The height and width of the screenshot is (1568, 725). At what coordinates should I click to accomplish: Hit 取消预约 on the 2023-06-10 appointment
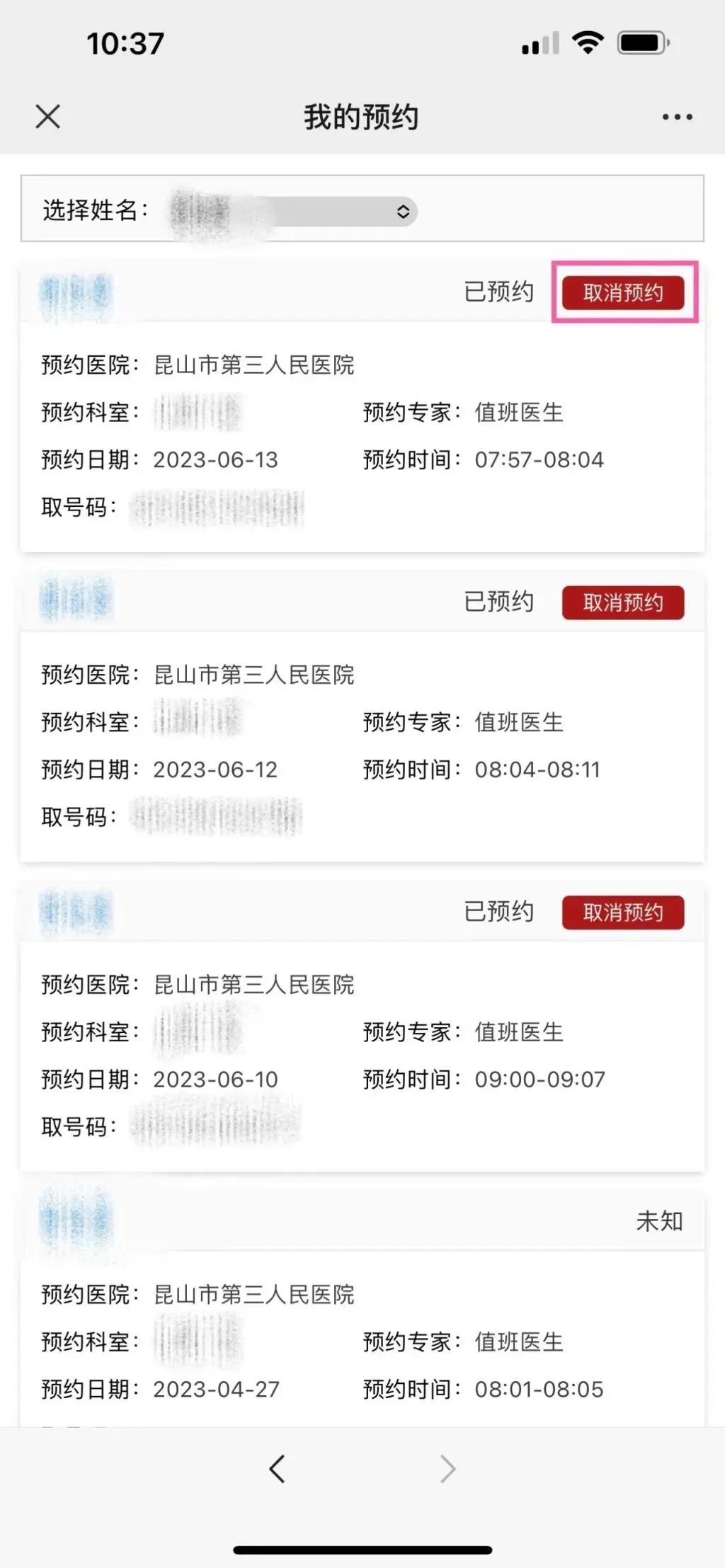coord(623,912)
